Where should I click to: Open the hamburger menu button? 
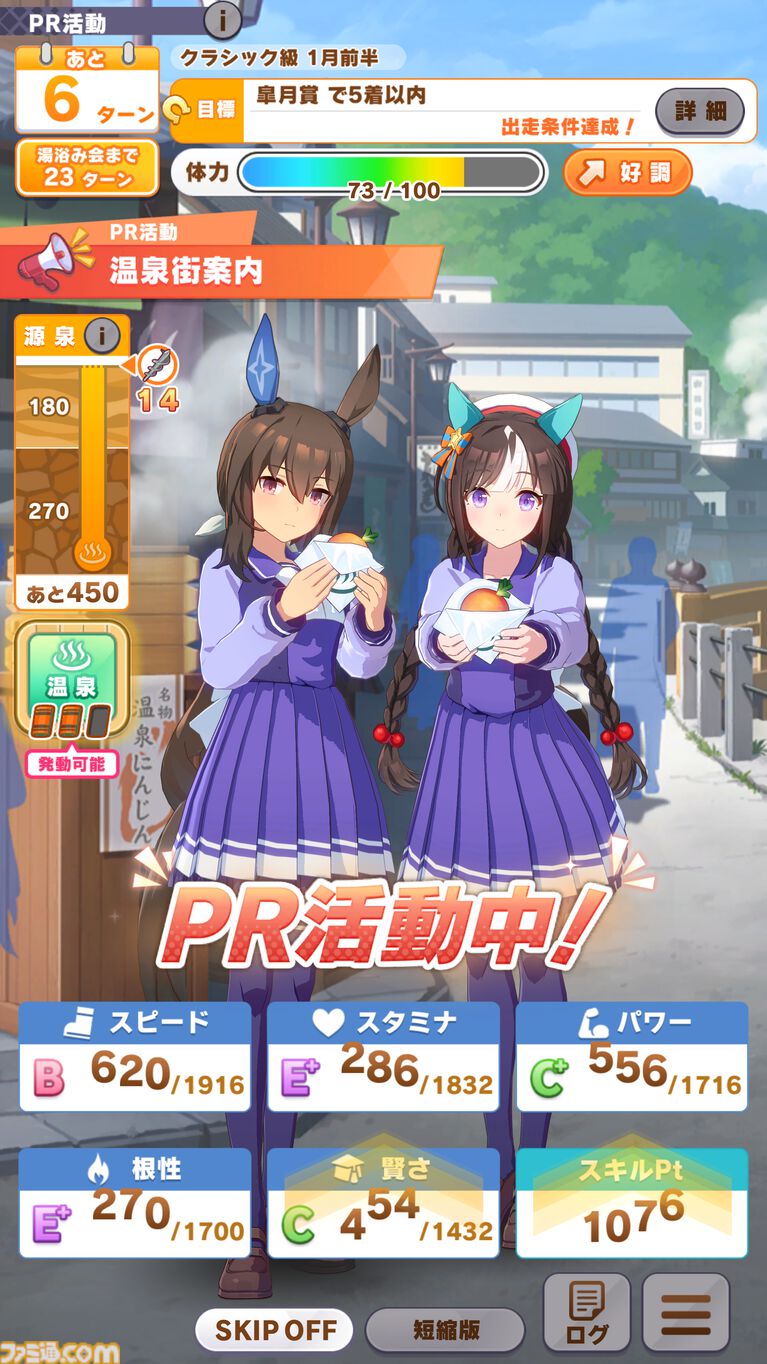coord(686,1312)
